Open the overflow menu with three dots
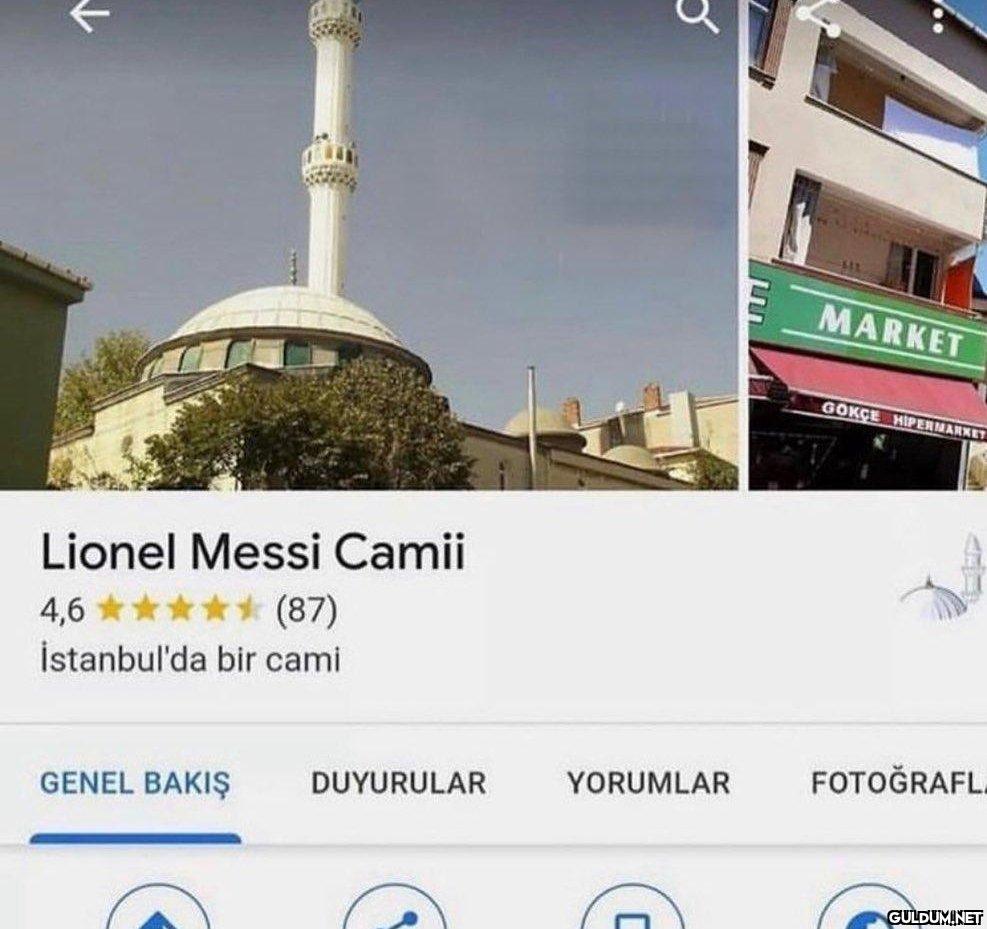This screenshot has width=987, height=929. pyautogui.click(x=937, y=17)
